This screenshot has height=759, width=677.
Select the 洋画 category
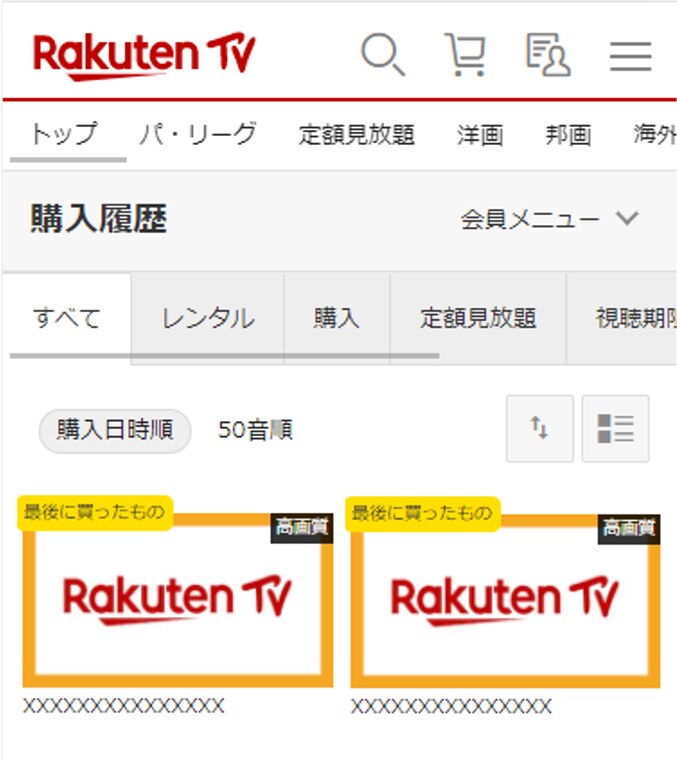pyautogui.click(x=480, y=135)
